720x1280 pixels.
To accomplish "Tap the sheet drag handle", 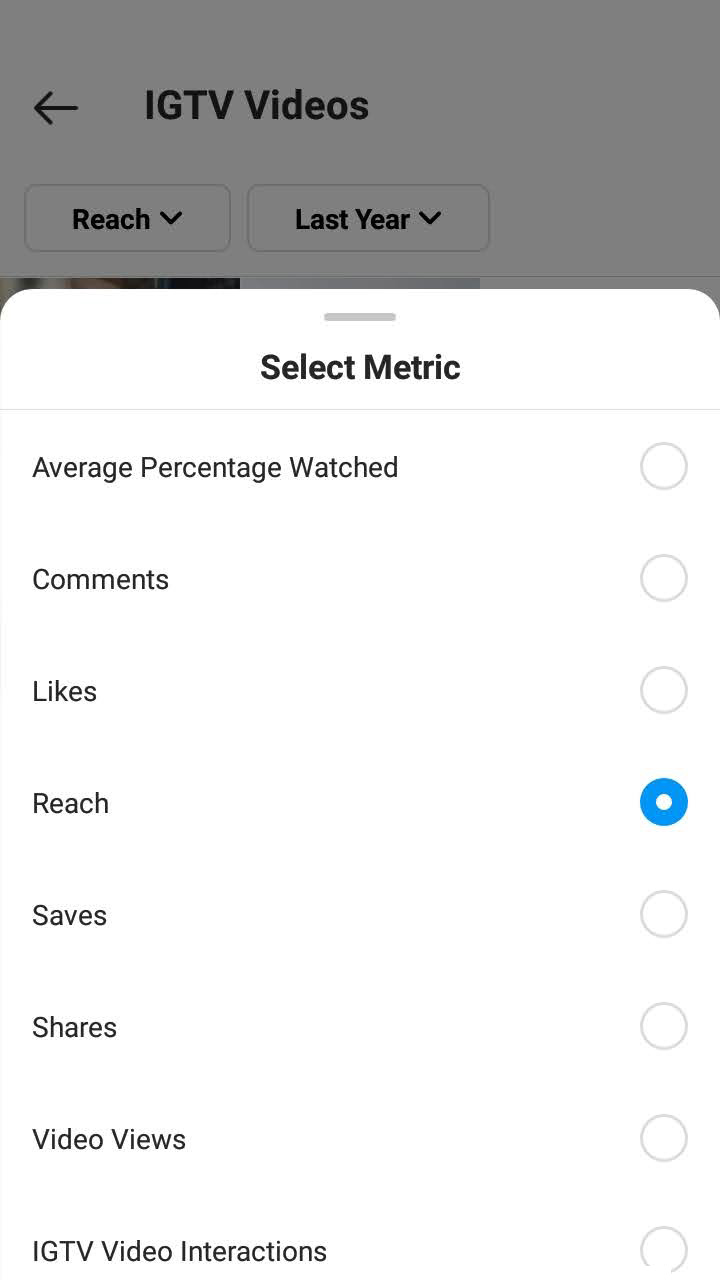I will (360, 317).
